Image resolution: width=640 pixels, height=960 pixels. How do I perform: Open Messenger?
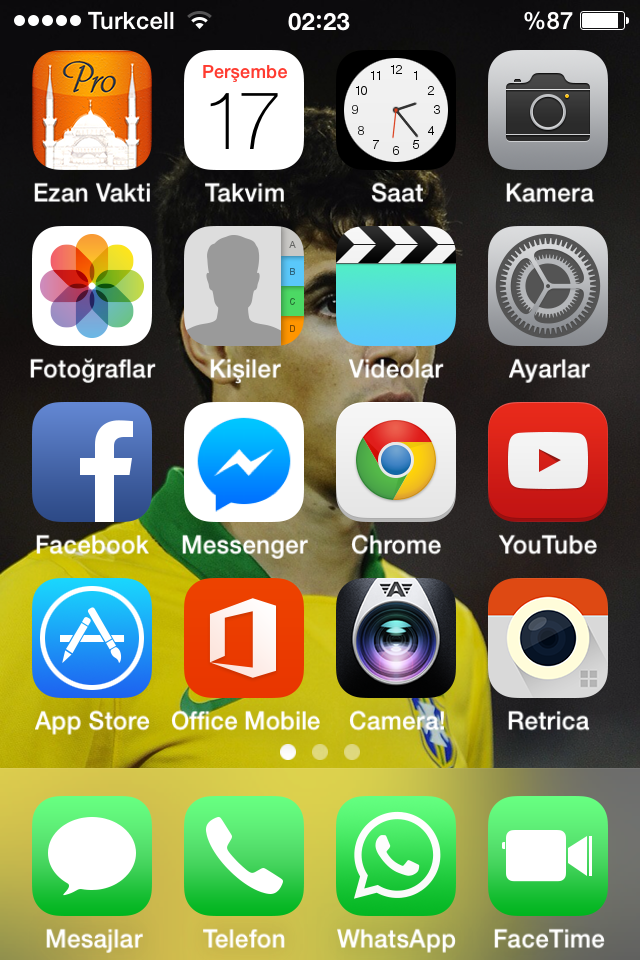244,462
